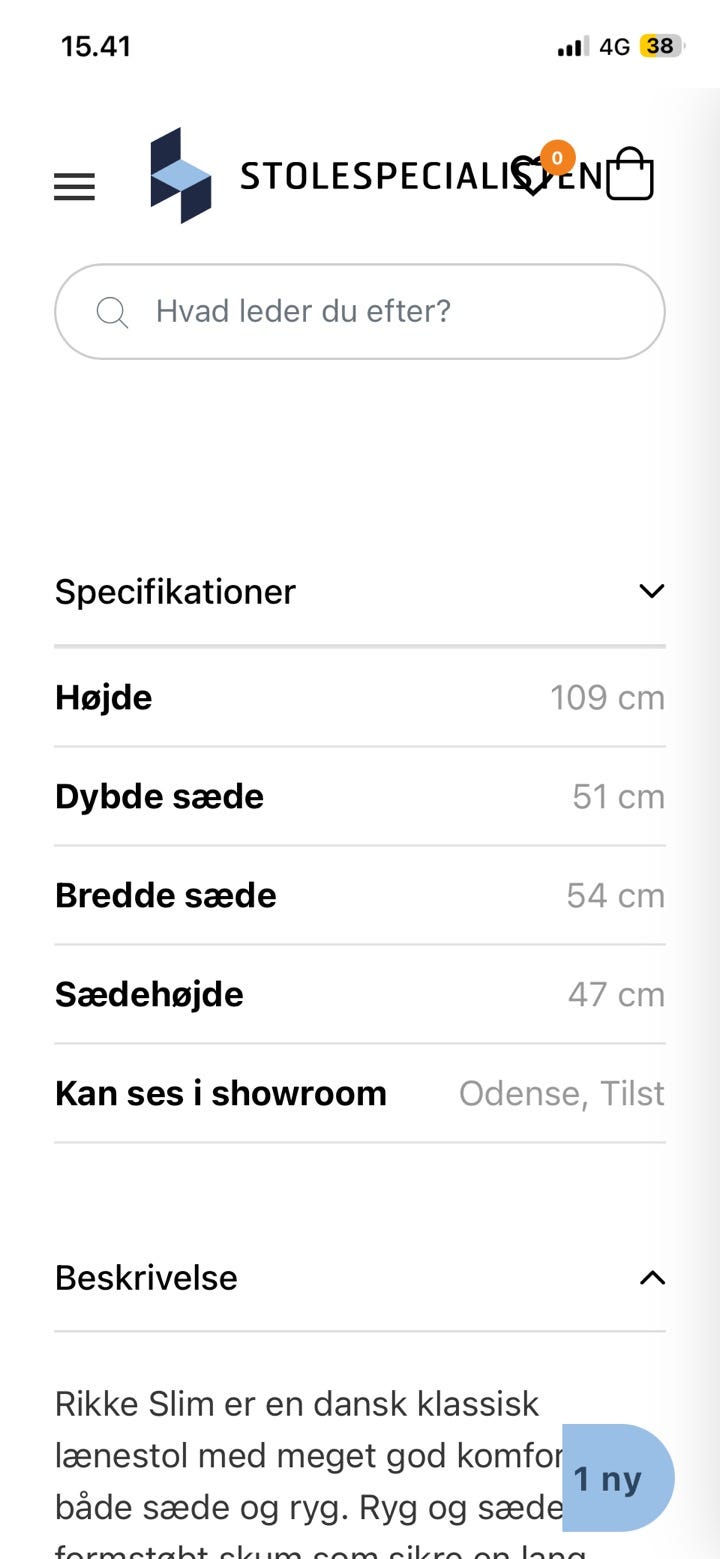
Task: Click the magnifying glass search icon
Action: (113, 311)
